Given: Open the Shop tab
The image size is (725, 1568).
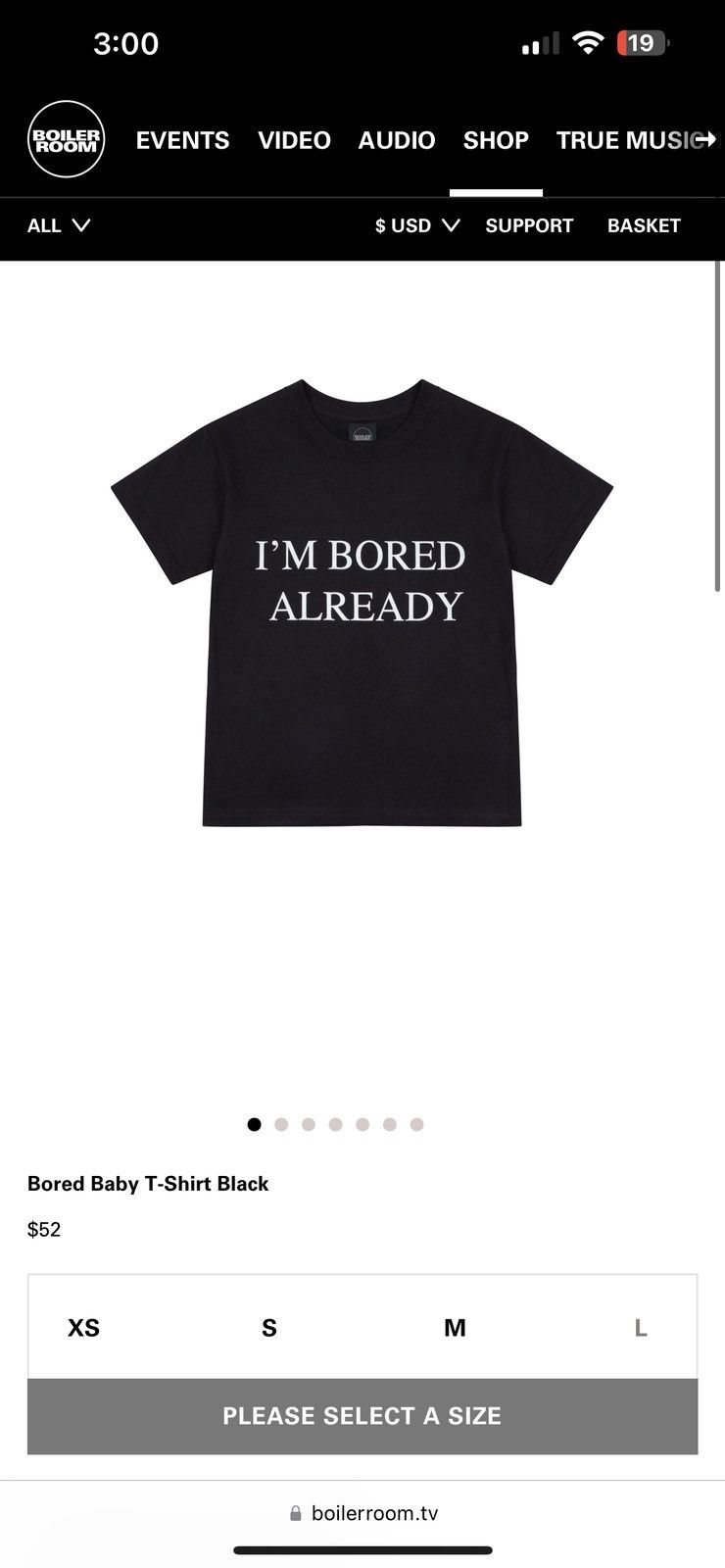Looking at the screenshot, I should [x=496, y=140].
